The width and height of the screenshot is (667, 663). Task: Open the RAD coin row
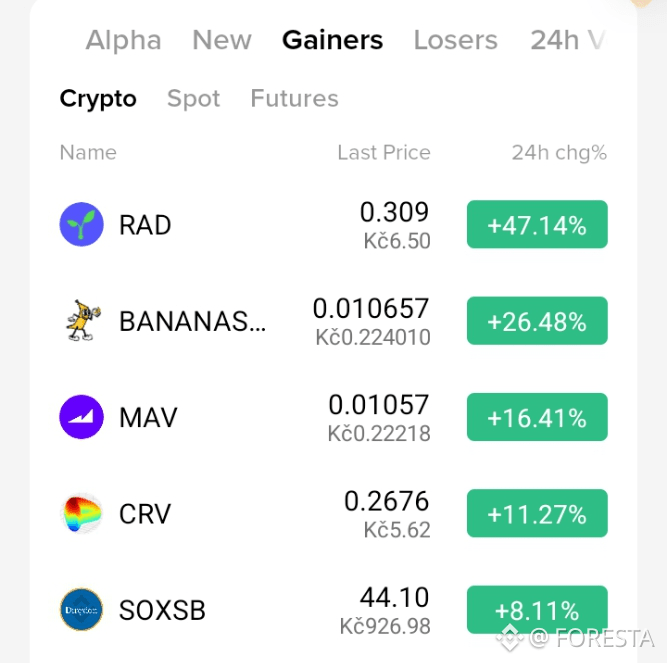tap(334, 225)
